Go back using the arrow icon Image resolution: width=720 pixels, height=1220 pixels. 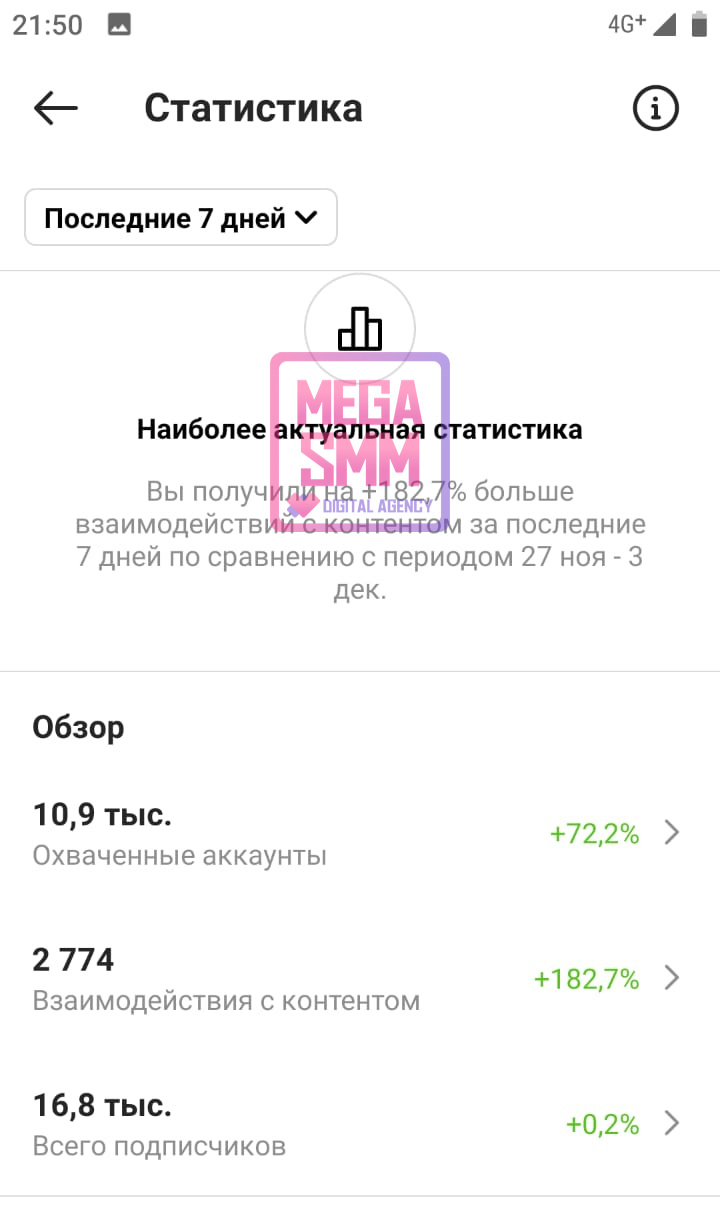pyautogui.click(x=55, y=108)
